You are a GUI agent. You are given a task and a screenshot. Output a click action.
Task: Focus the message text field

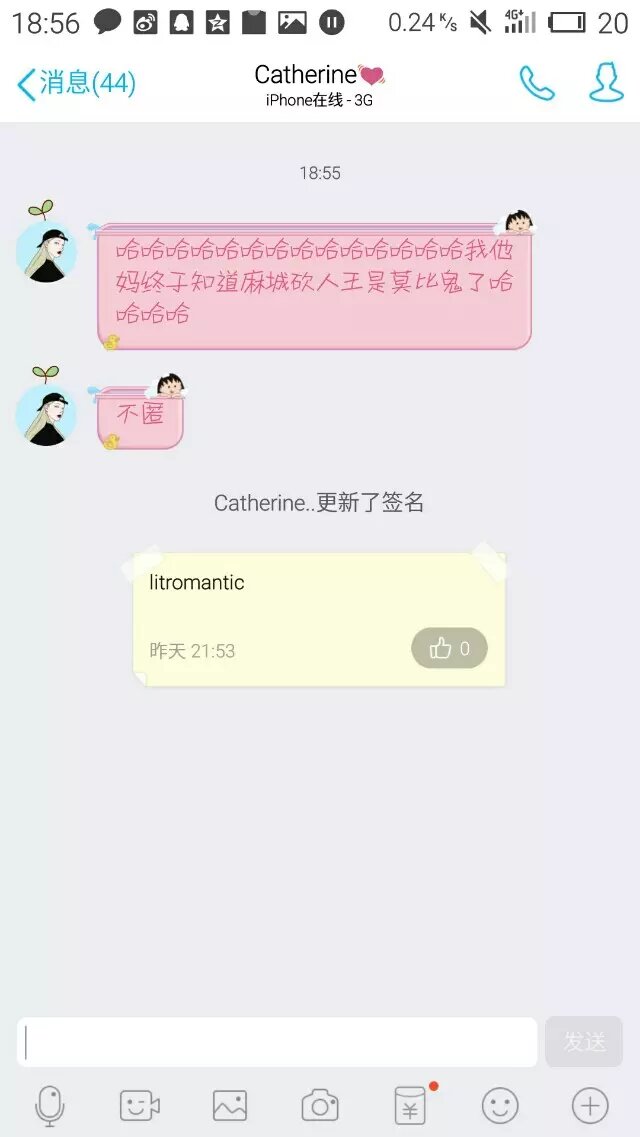coord(277,1042)
